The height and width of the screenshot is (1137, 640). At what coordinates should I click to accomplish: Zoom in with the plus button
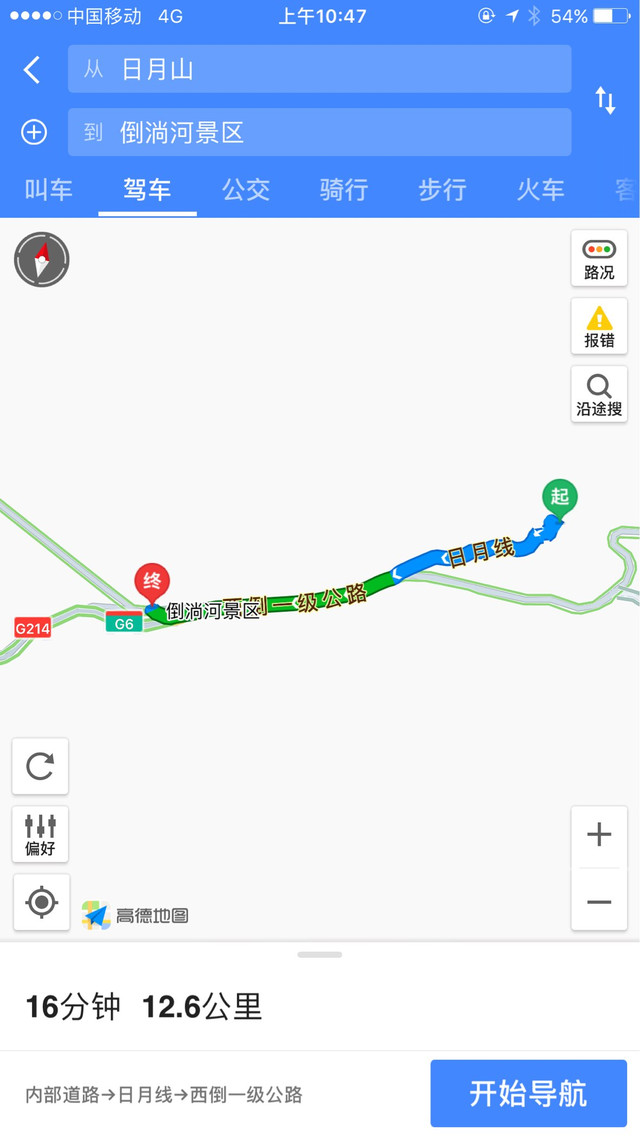coord(599,835)
